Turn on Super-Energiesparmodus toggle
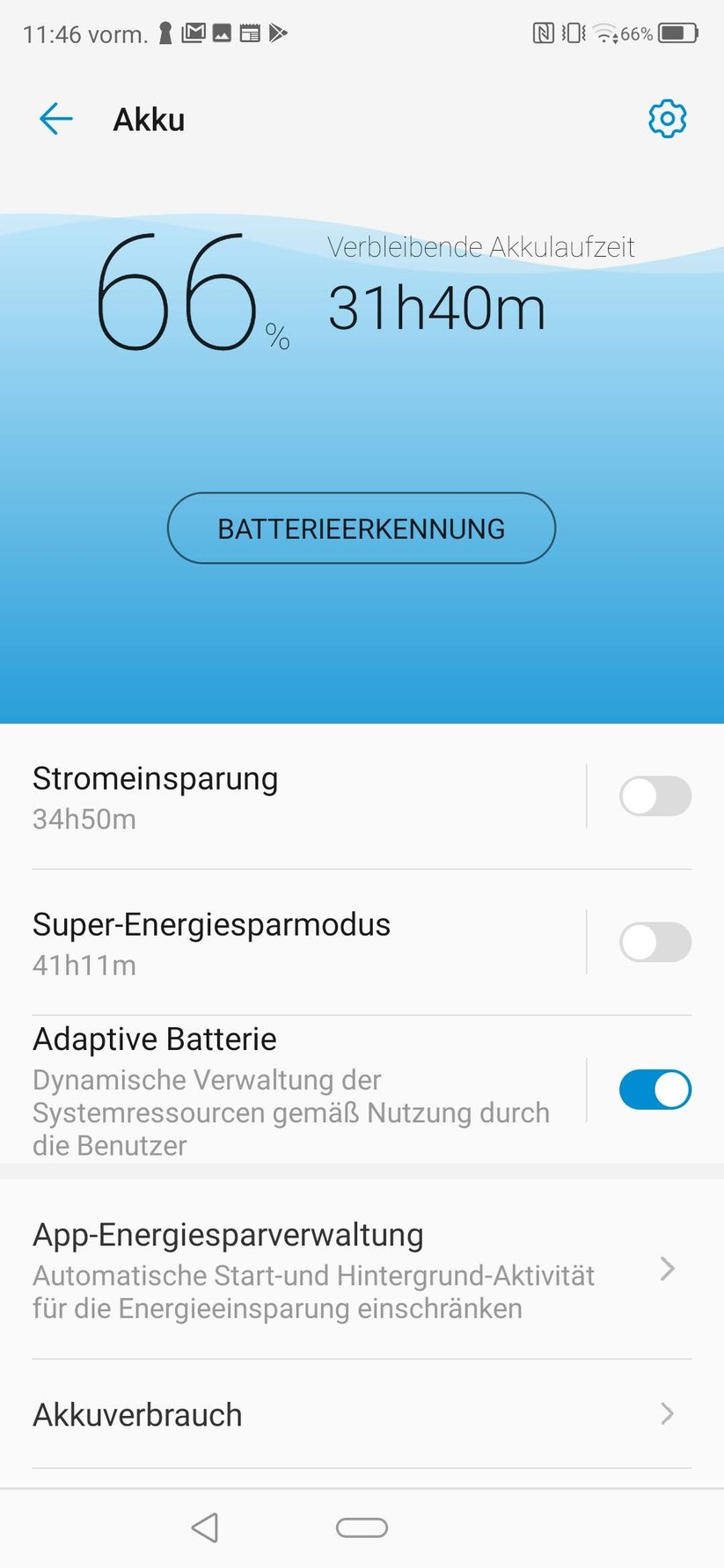 pos(655,942)
